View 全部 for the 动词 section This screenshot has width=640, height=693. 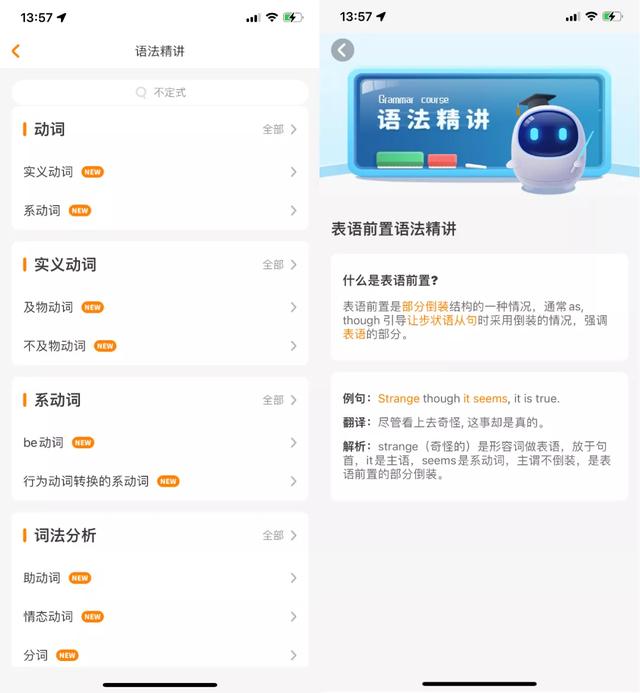279,130
